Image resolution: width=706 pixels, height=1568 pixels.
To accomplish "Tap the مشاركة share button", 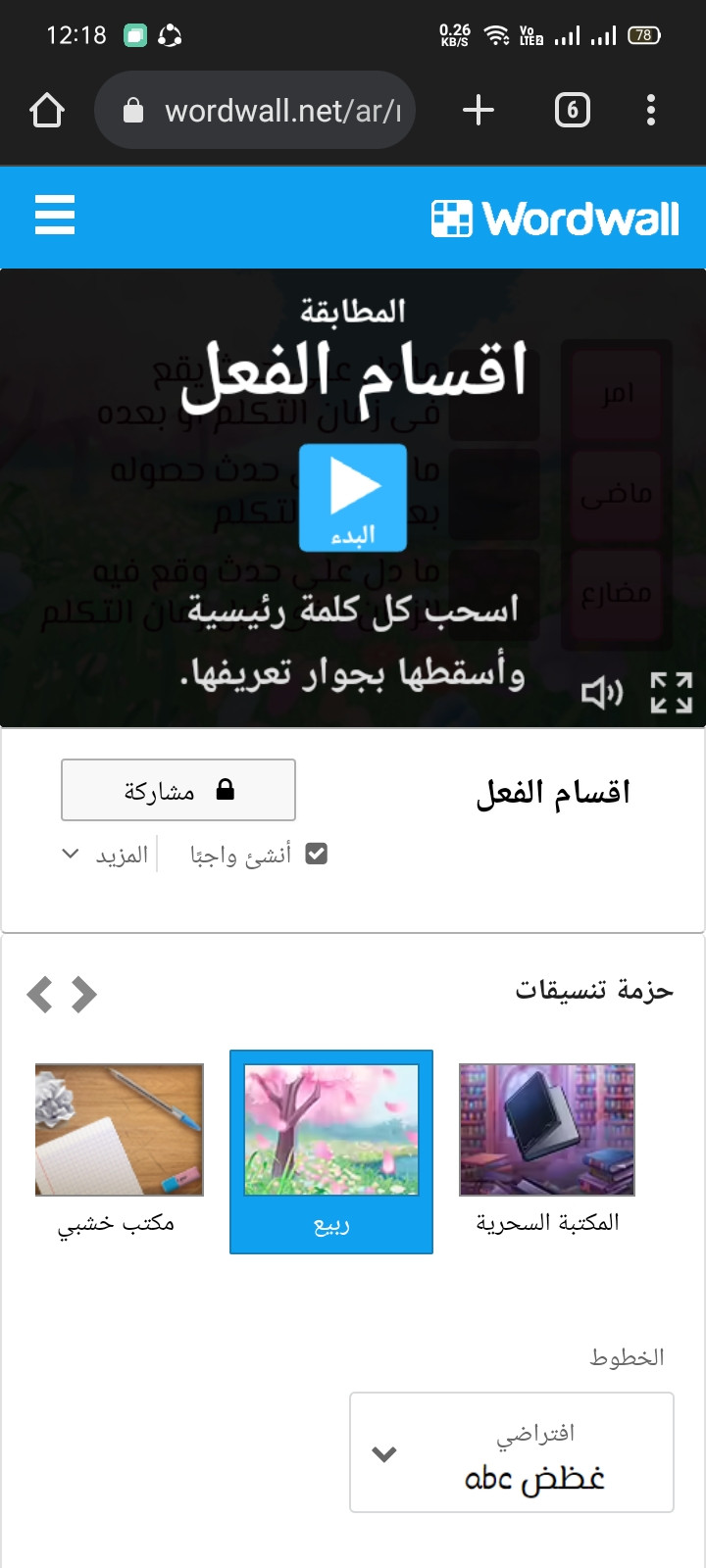I will coord(178,790).
